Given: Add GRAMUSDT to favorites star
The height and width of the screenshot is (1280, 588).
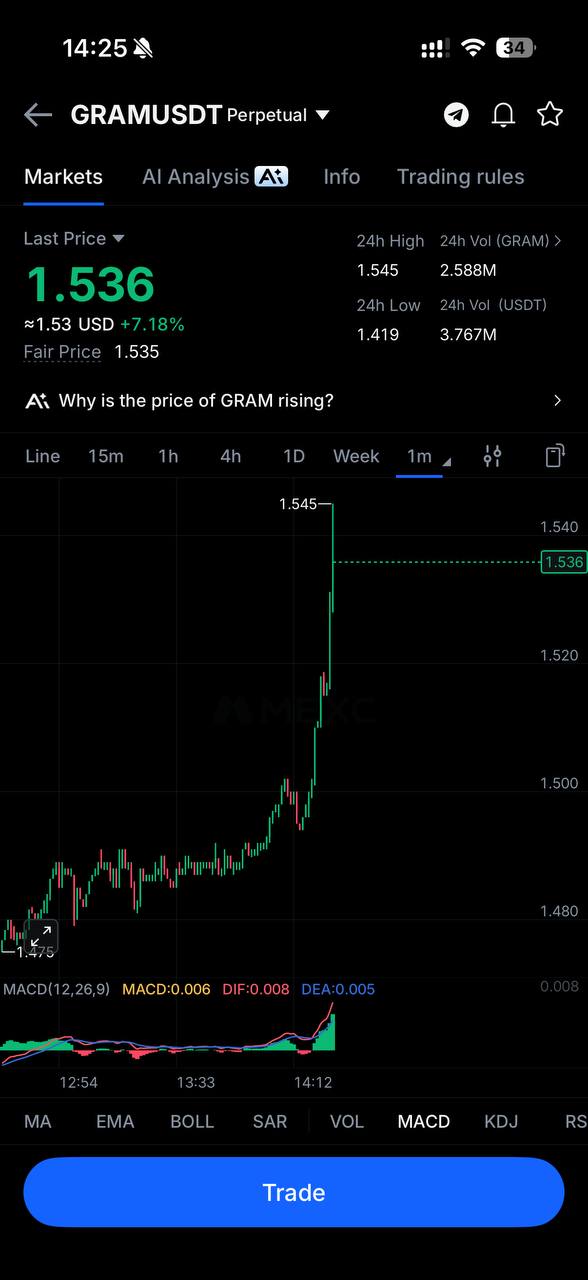Looking at the screenshot, I should (x=550, y=114).
